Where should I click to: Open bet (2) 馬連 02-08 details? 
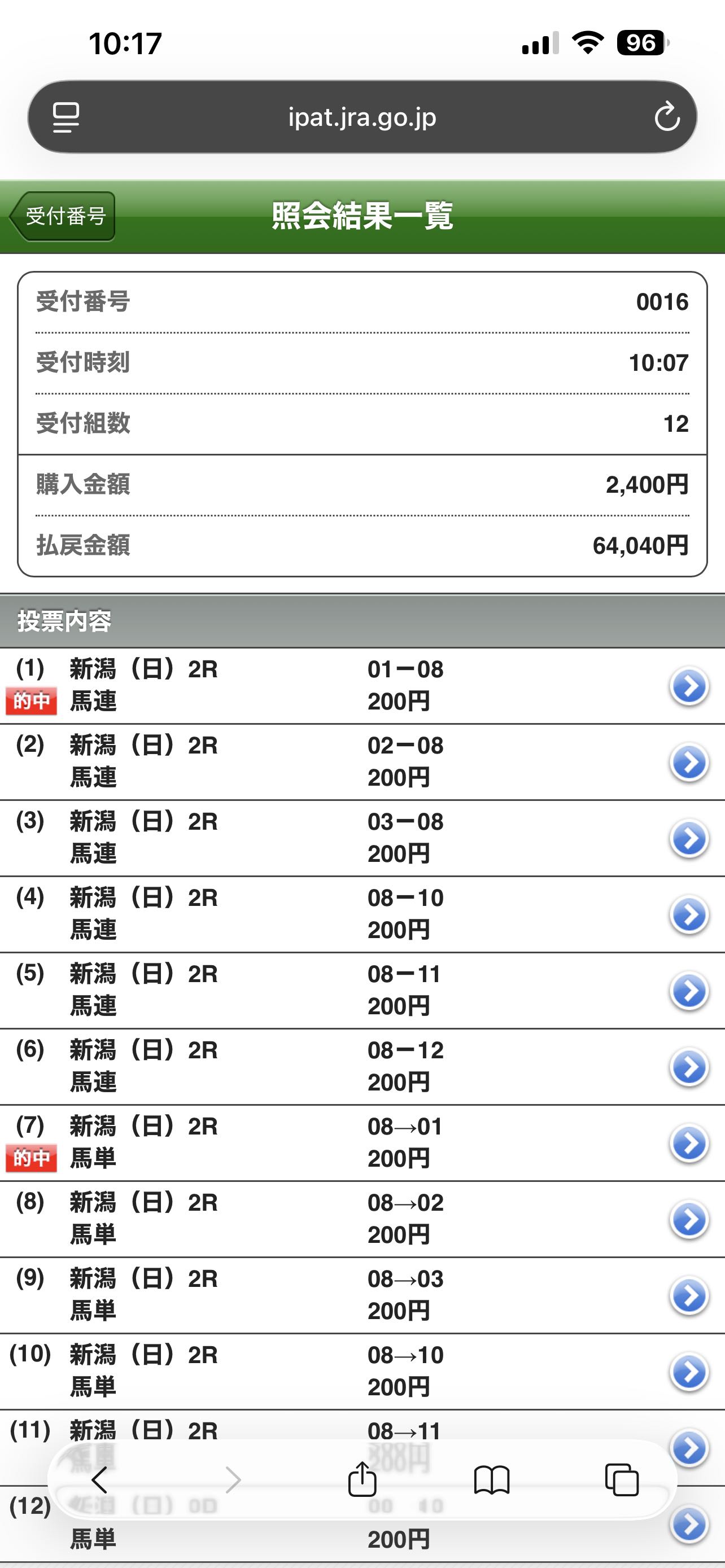click(x=688, y=762)
